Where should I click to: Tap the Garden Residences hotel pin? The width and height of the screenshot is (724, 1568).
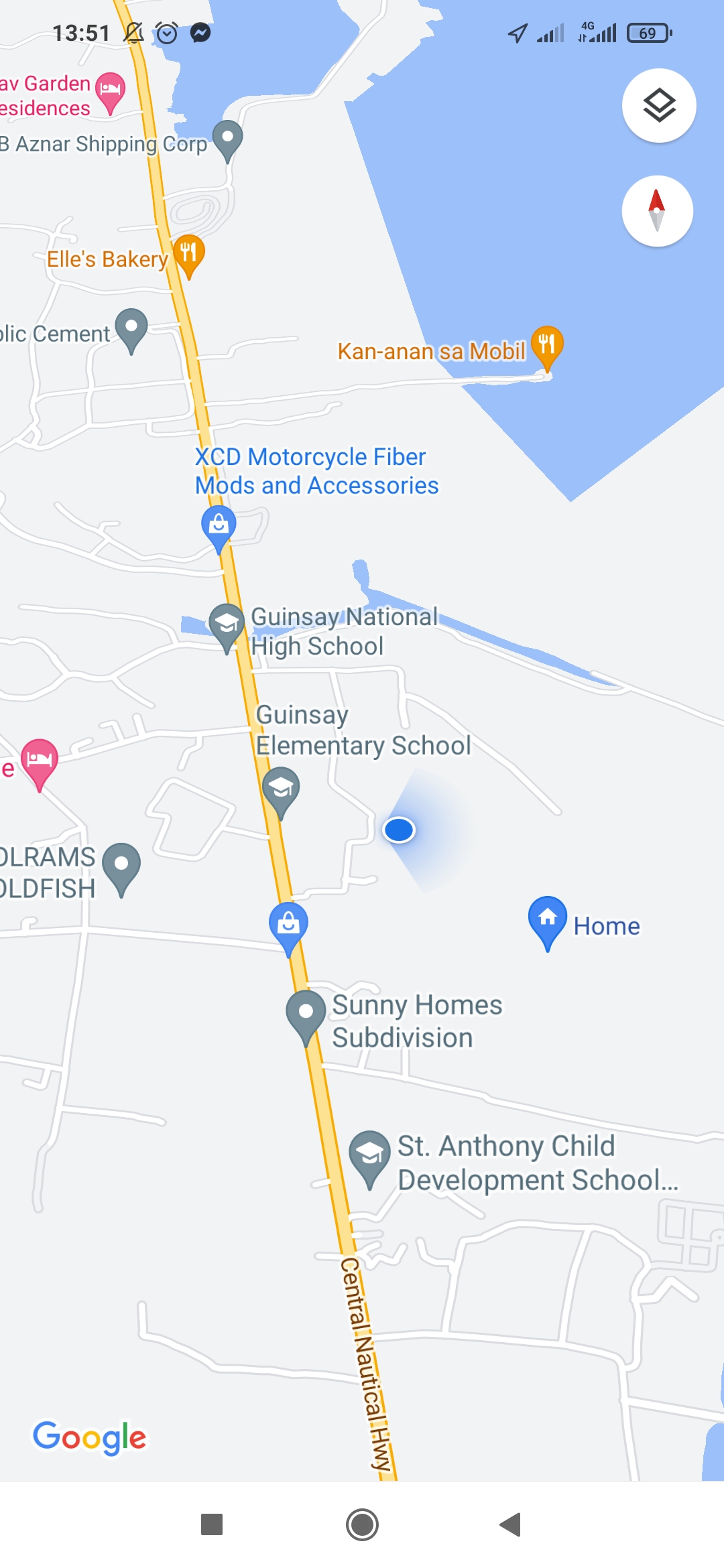[111, 90]
